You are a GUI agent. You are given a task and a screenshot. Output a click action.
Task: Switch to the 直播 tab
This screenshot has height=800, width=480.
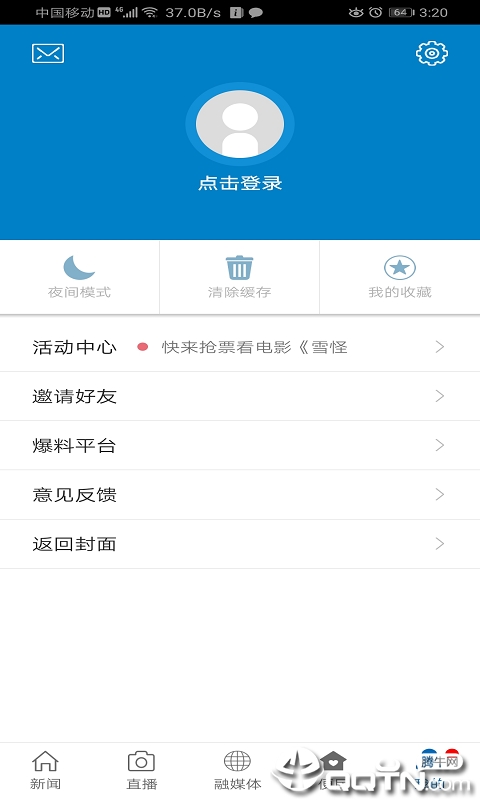coord(141,770)
